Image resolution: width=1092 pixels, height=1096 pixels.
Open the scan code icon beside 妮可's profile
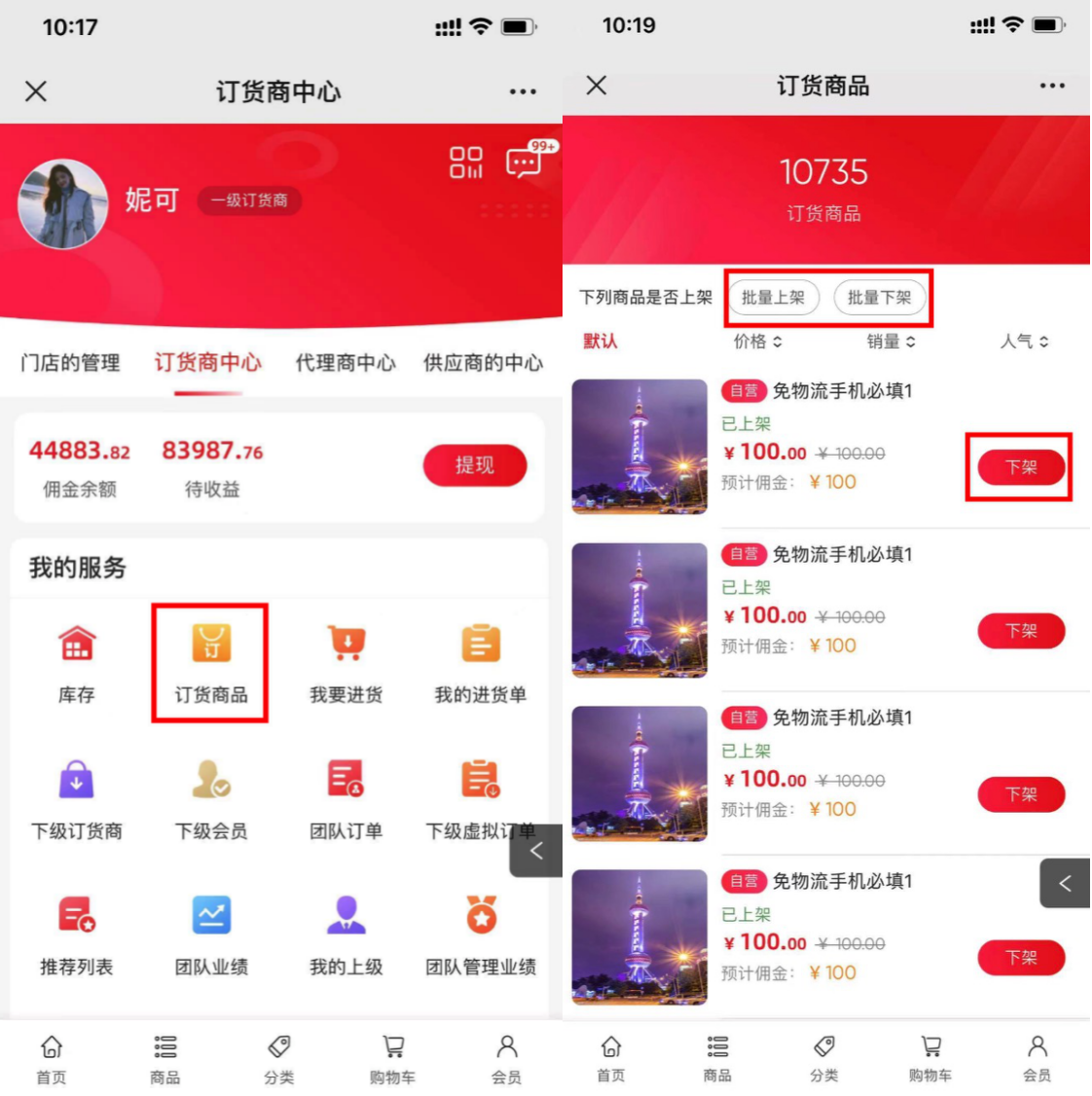pos(465,163)
